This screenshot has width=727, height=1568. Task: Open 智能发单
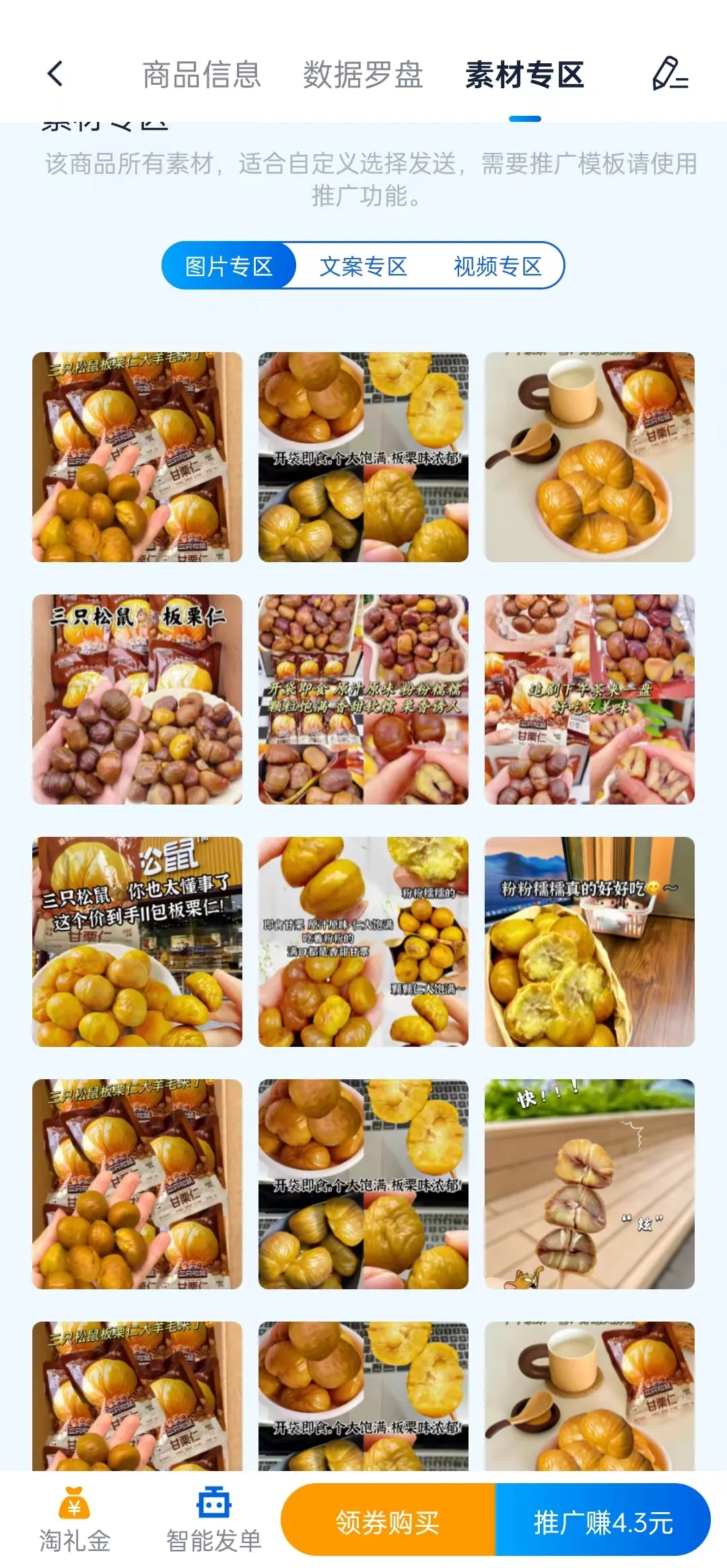tap(213, 1520)
